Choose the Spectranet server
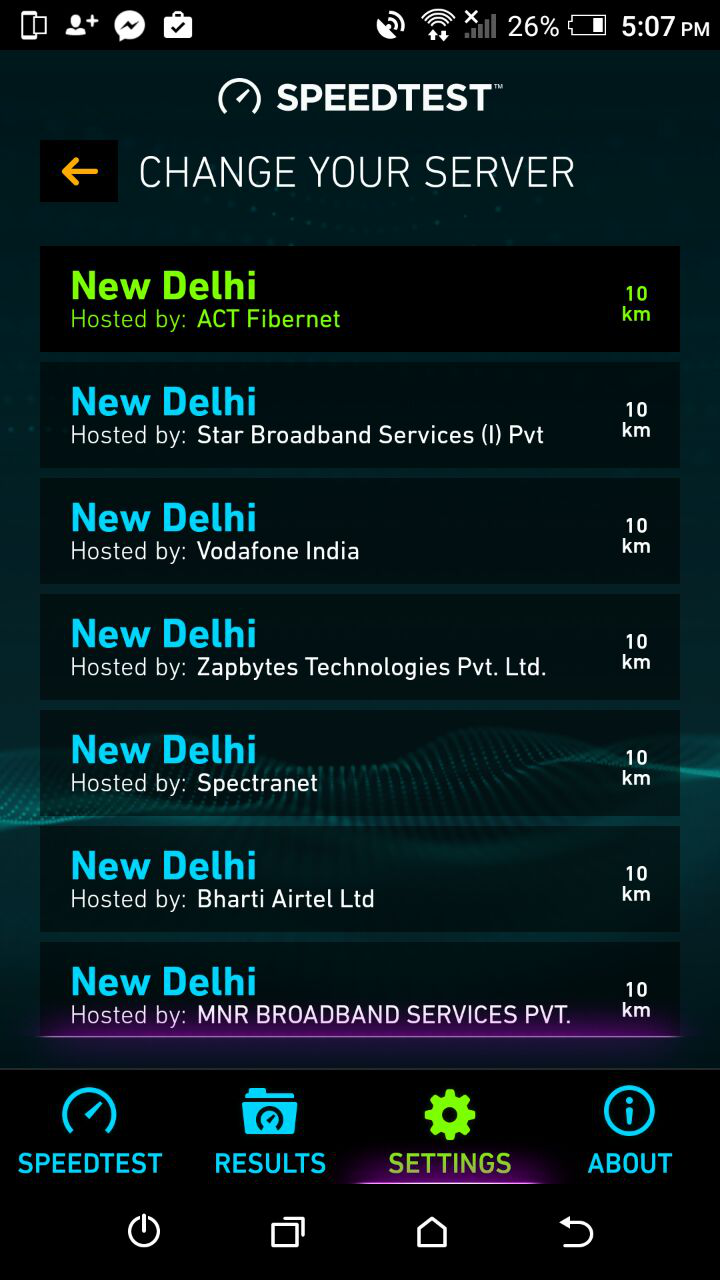 [360, 763]
